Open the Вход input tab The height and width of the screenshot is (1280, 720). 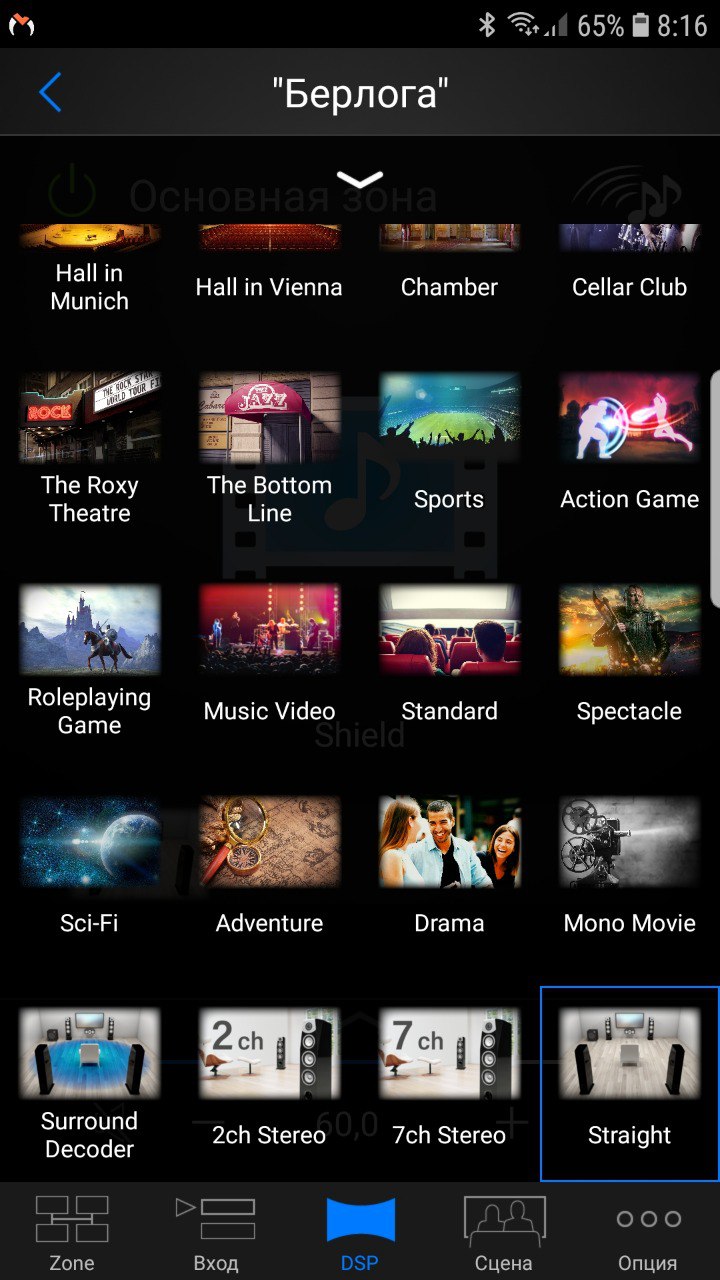[x=216, y=1232]
